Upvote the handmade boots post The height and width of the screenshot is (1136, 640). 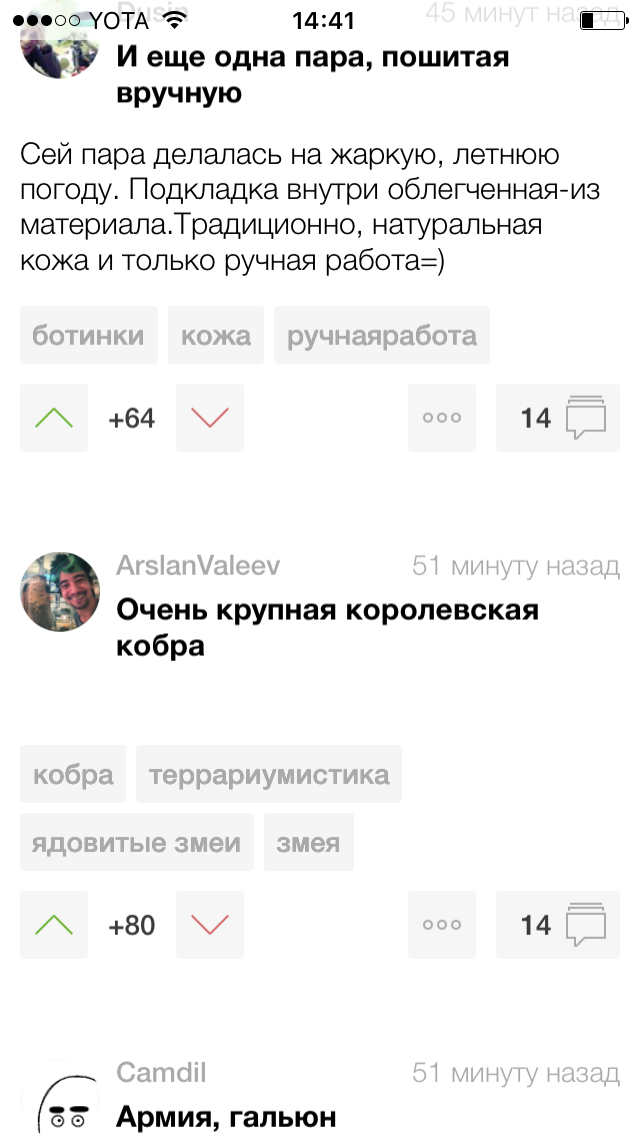pyautogui.click(x=54, y=418)
